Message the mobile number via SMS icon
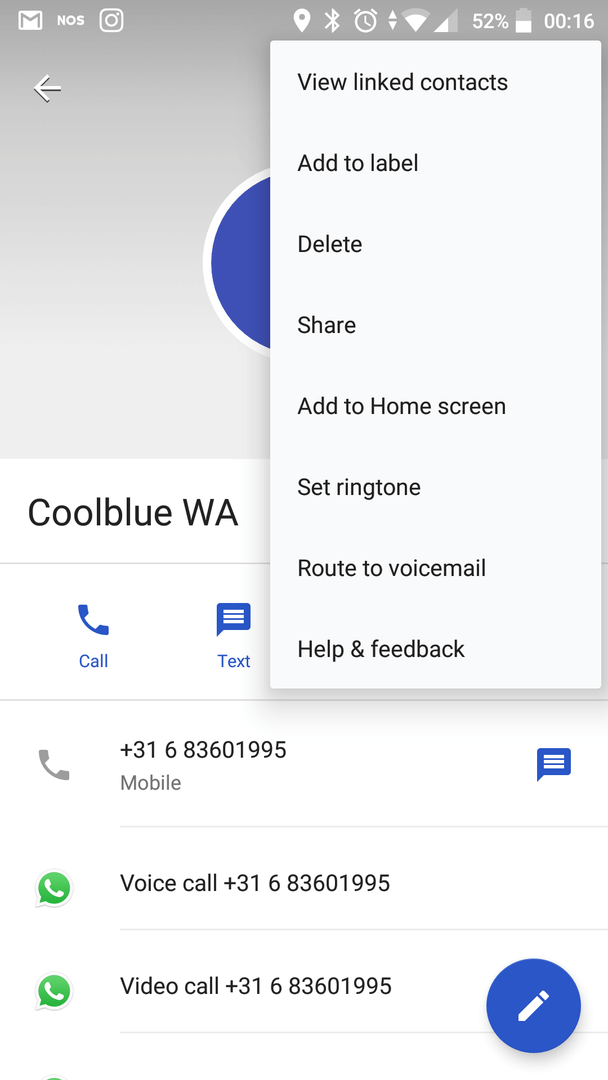This screenshot has height=1080, width=608. click(553, 764)
